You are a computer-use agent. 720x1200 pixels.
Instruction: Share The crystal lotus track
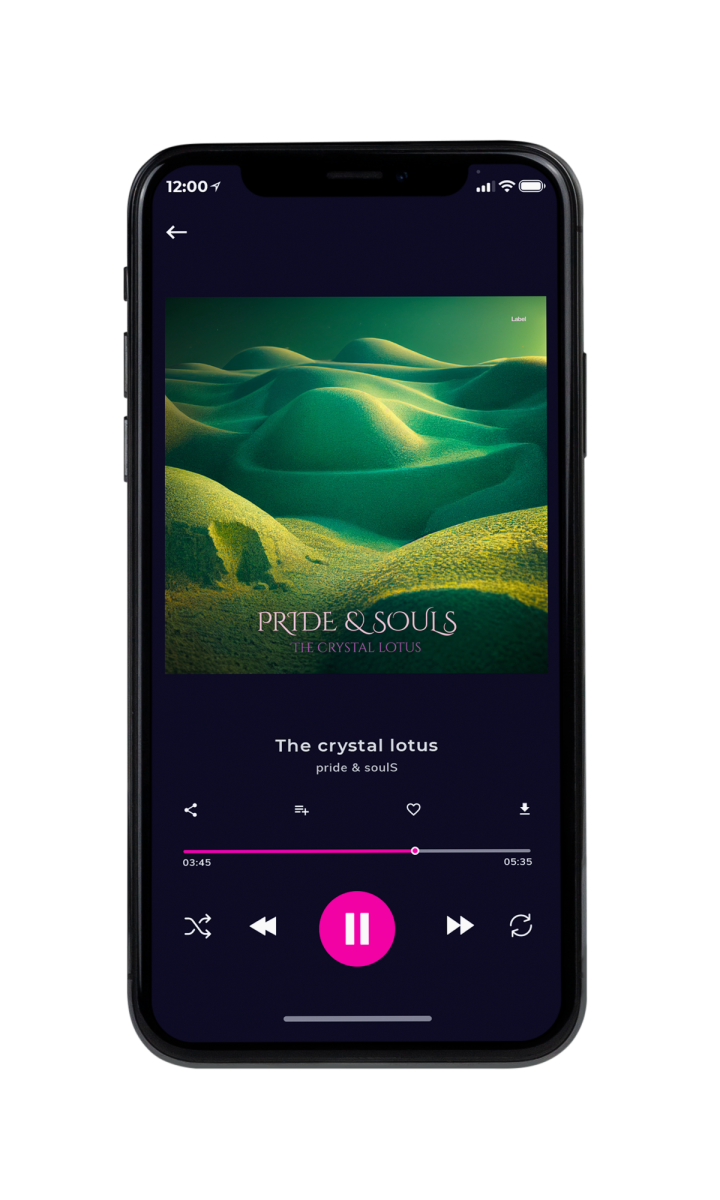191,810
